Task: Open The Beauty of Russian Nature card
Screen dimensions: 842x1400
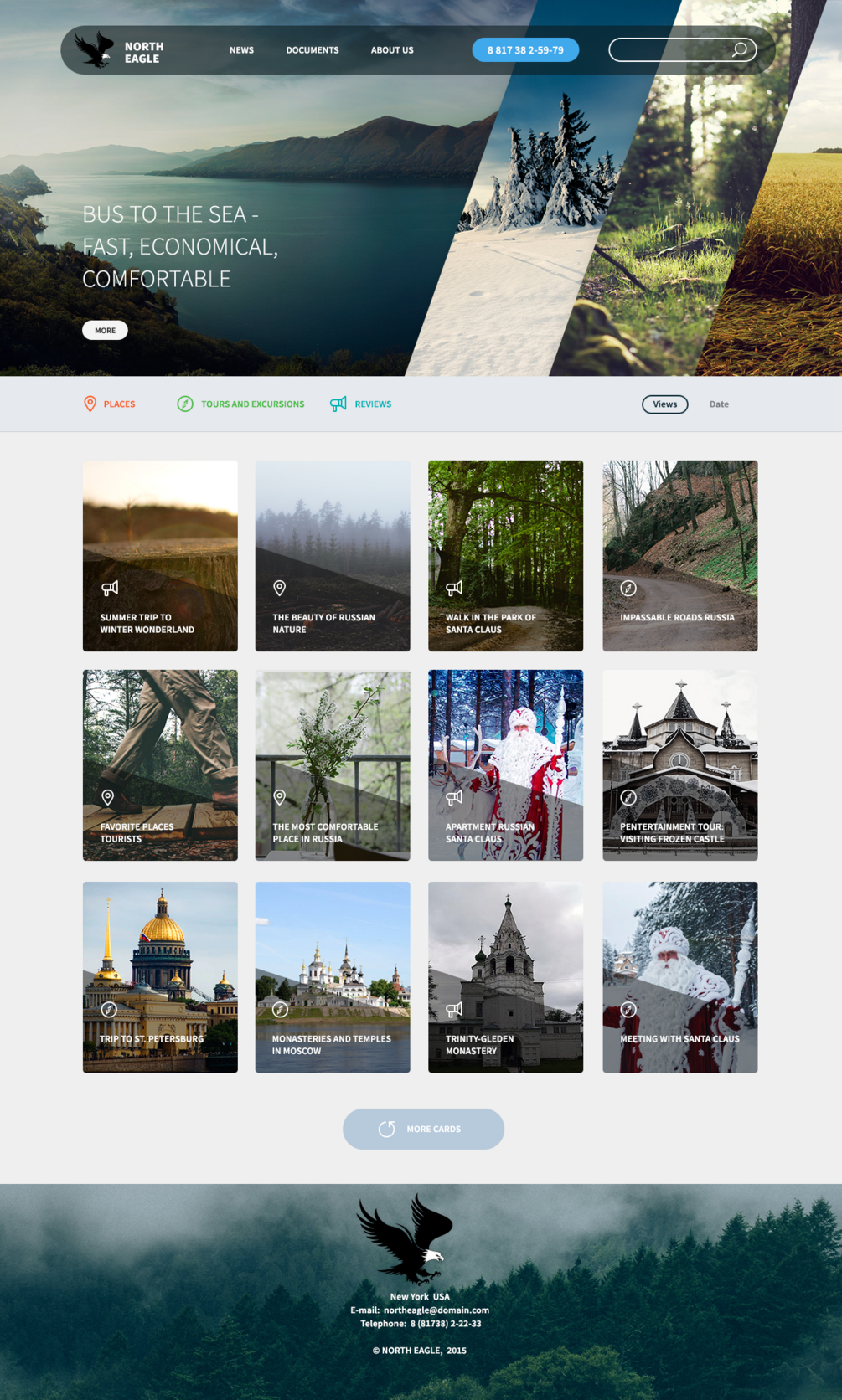Action: pos(333,556)
